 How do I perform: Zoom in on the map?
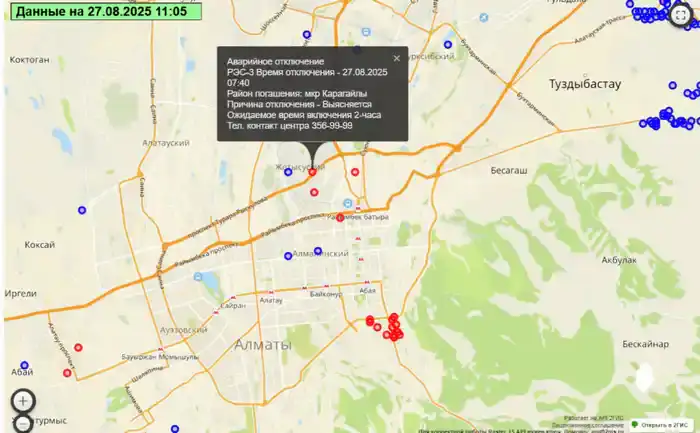pyautogui.click(x=23, y=400)
